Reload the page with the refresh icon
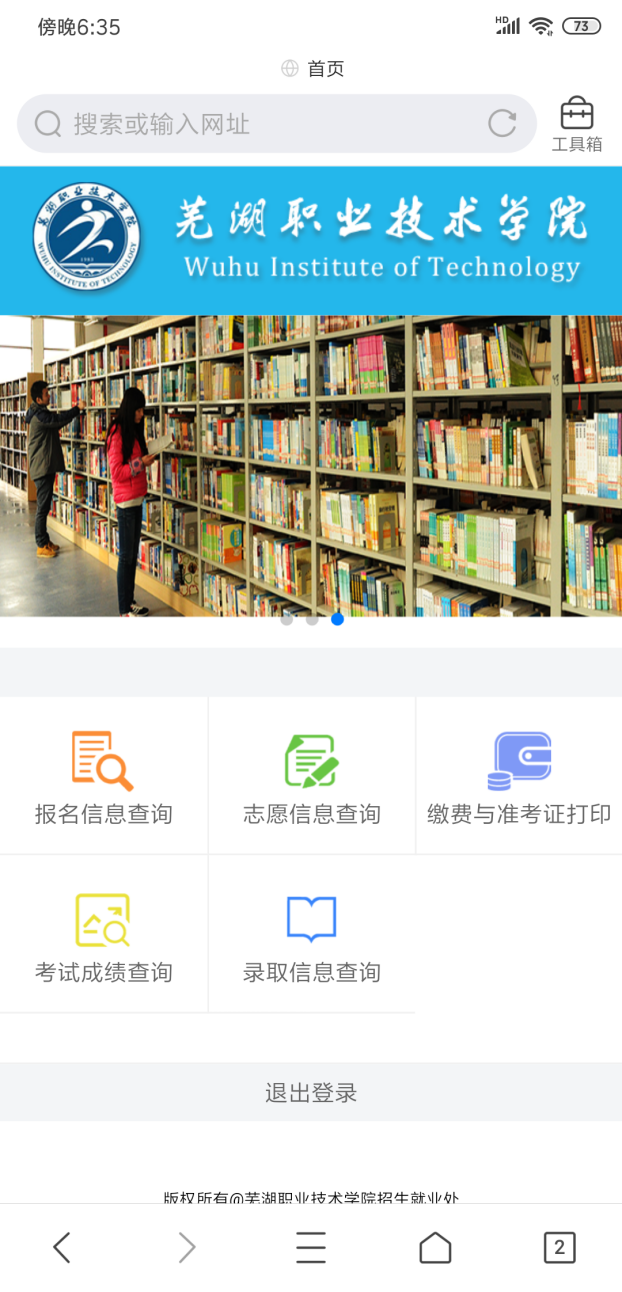 pos(502,124)
